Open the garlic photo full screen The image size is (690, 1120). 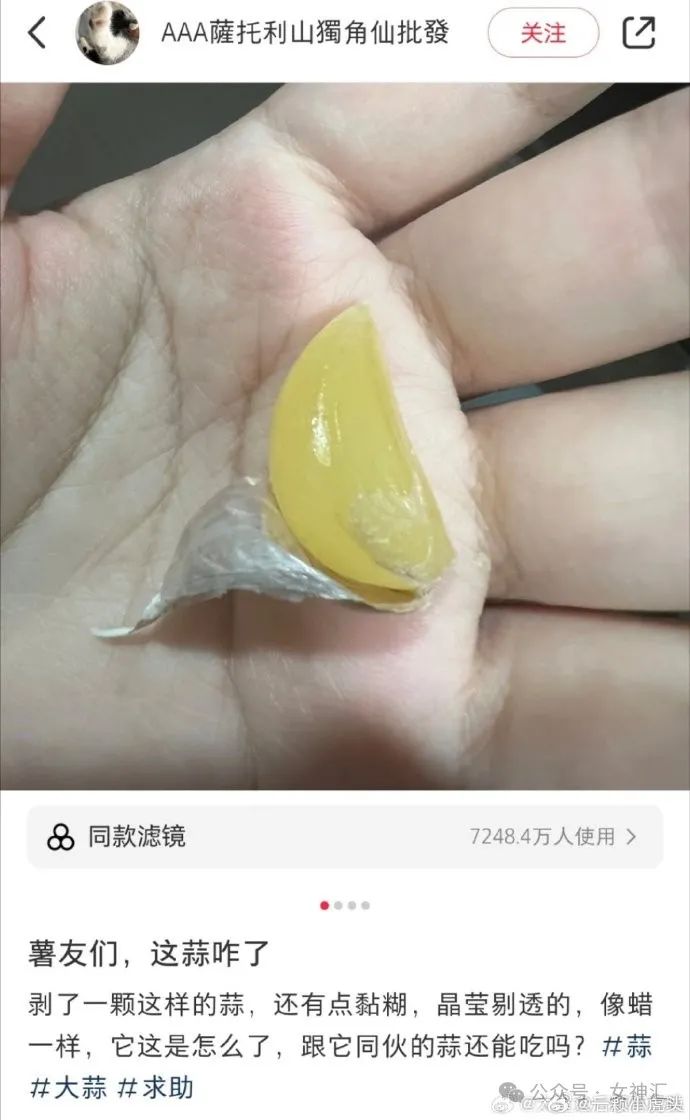(345, 436)
